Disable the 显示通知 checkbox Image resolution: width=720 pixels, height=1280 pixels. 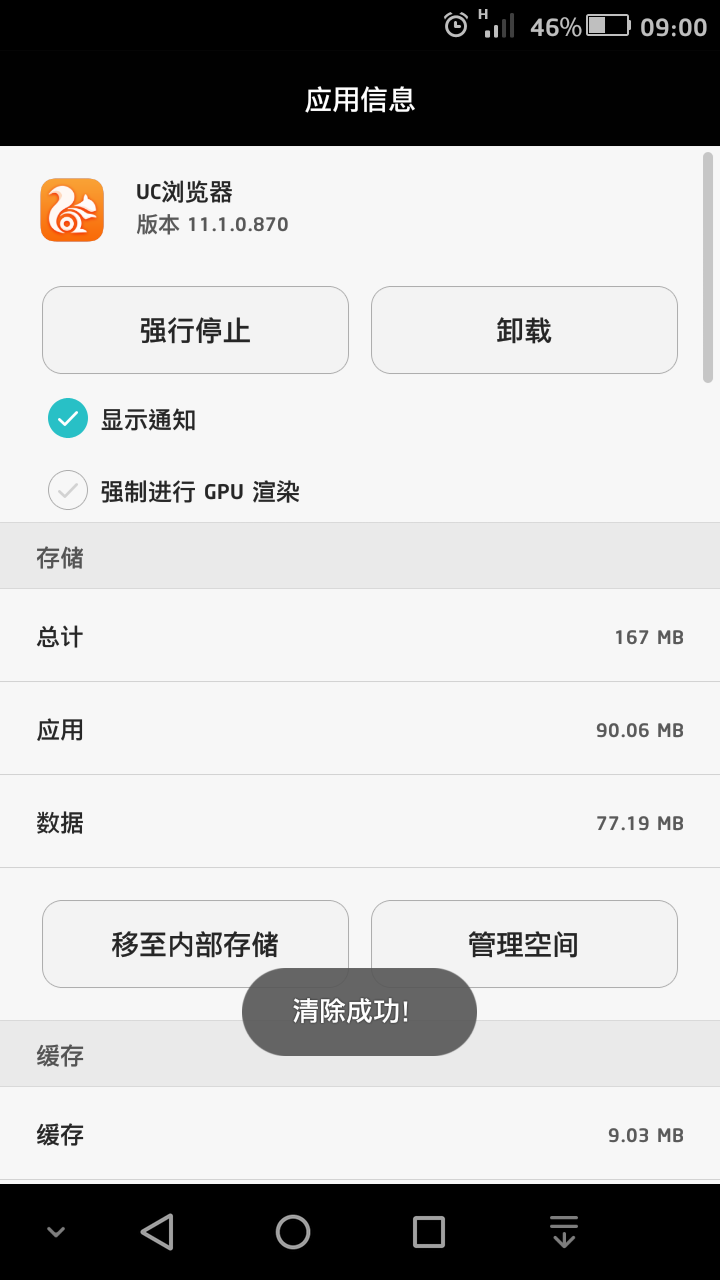click(67, 418)
